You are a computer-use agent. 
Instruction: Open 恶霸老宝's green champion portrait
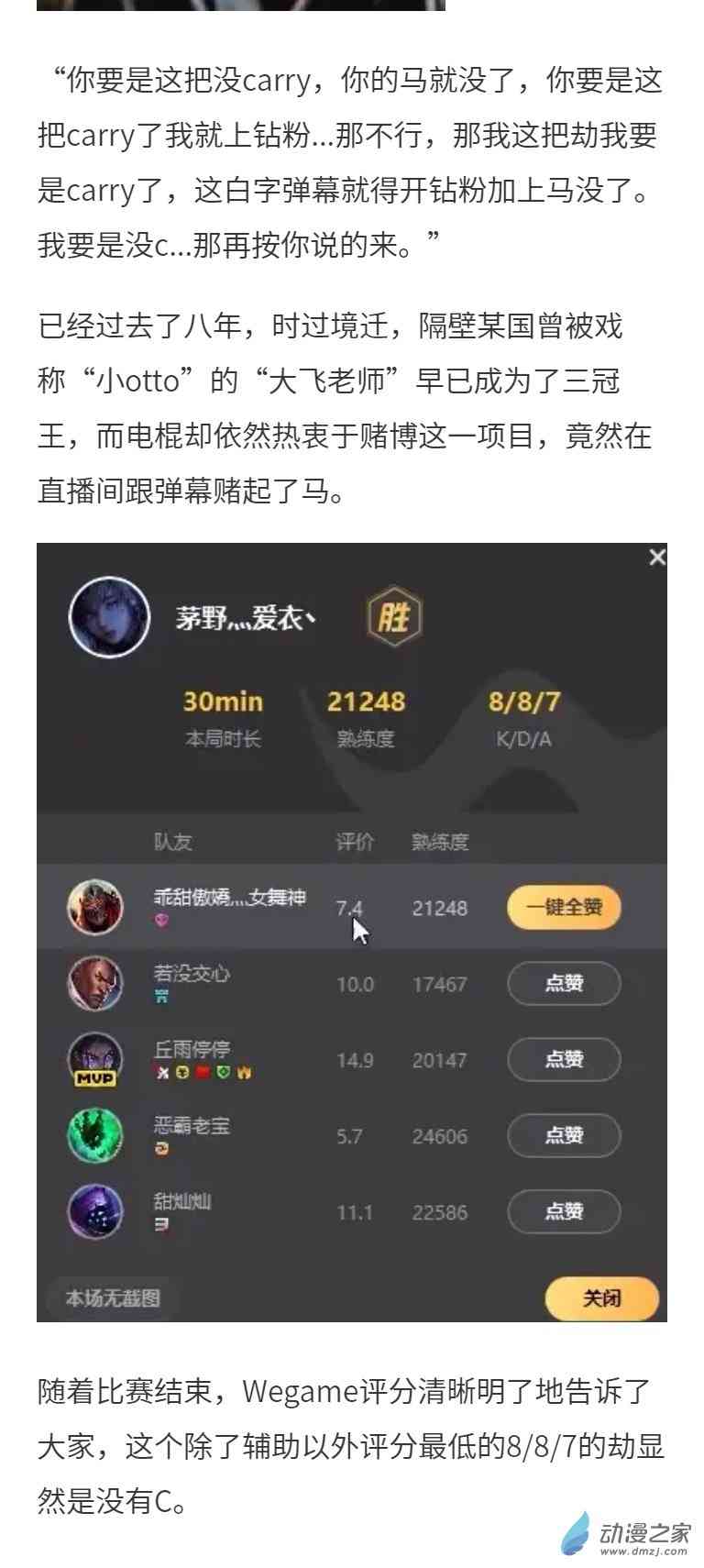tap(95, 1135)
